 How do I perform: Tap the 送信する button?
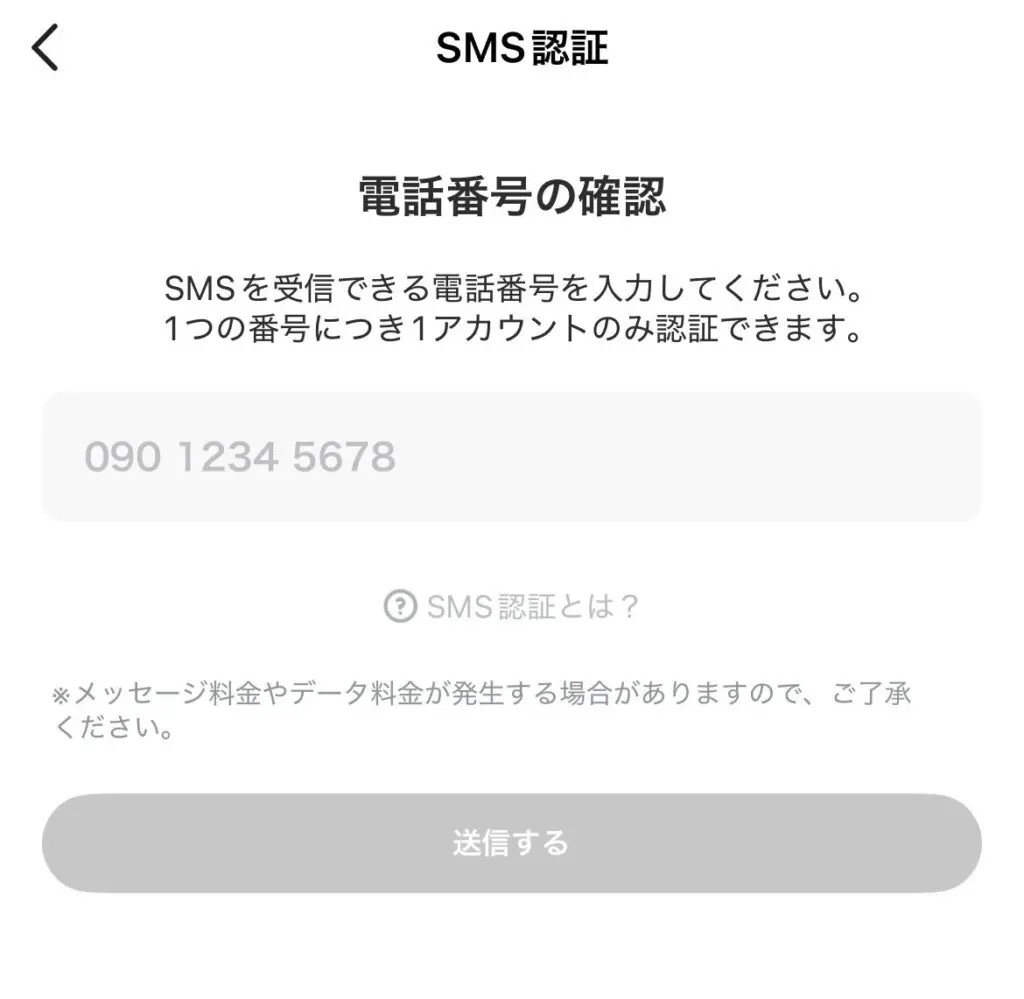click(511, 843)
